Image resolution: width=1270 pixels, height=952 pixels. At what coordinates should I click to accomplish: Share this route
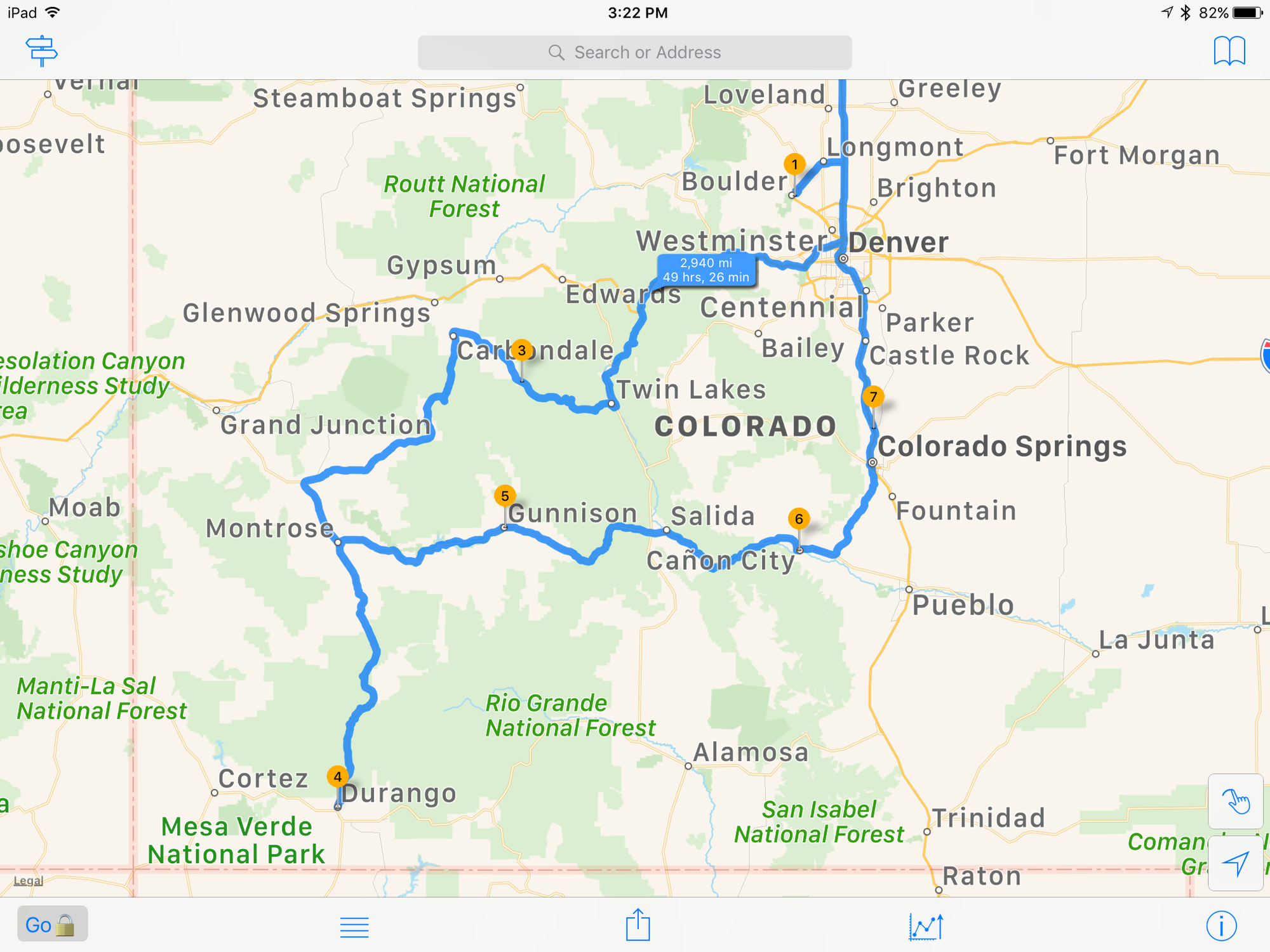638,925
